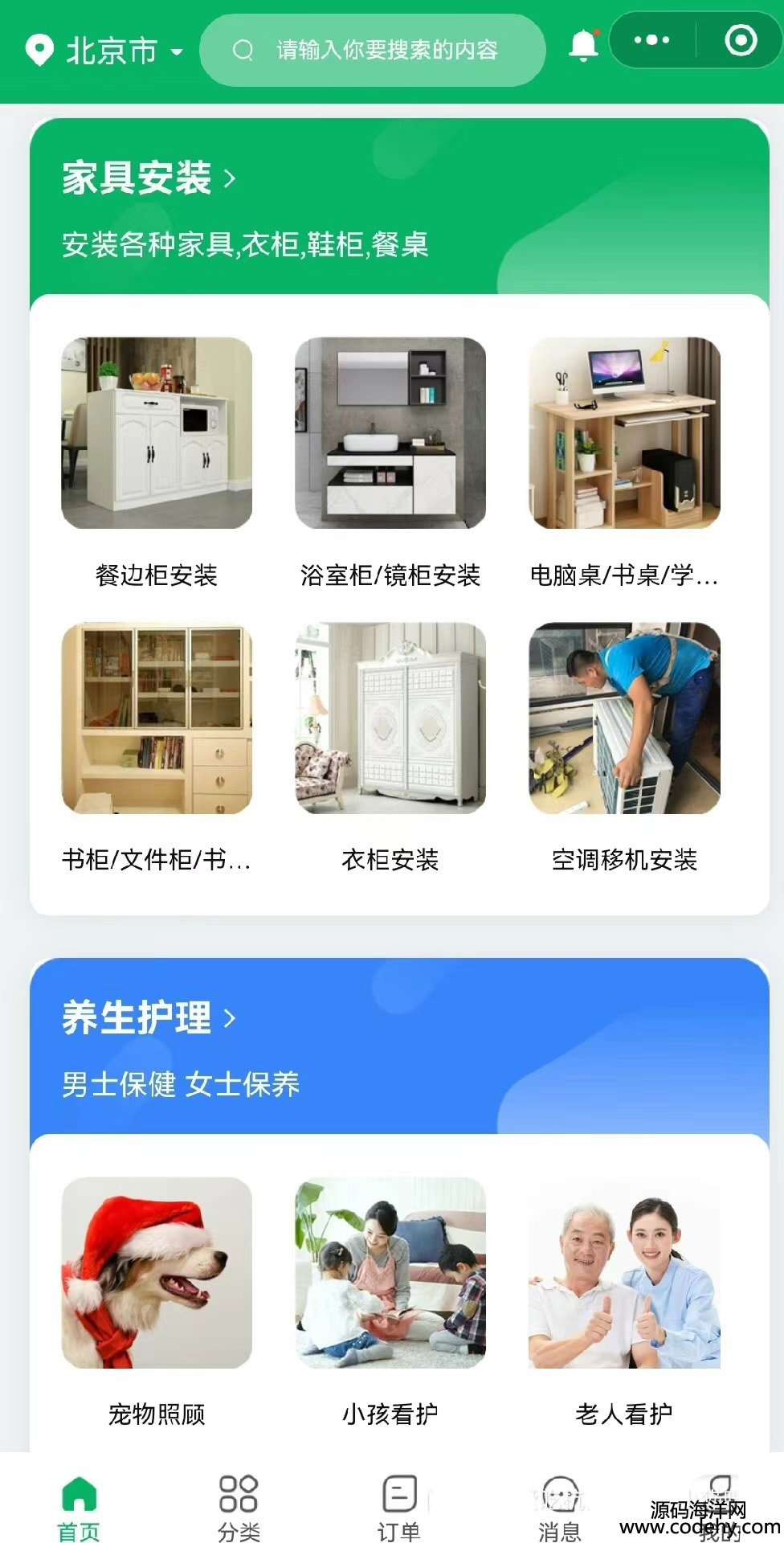784x1543 pixels.
Task: Tap the search box 请输入你要搜索的内容
Action: pos(373,50)
